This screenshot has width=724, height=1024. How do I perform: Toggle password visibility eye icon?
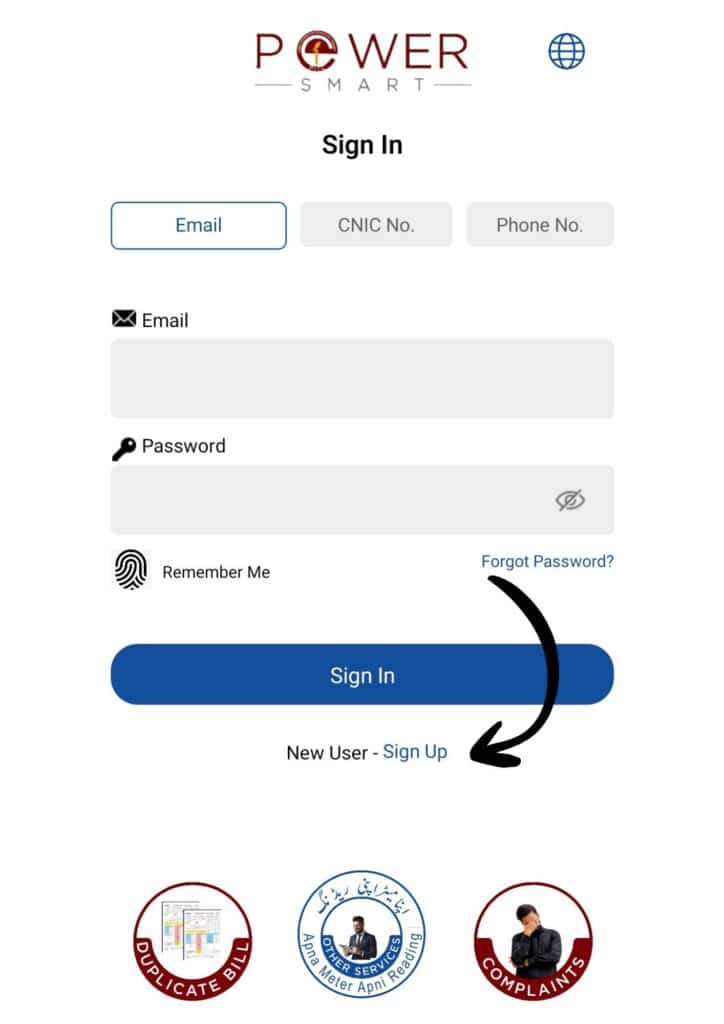point(570,500)
